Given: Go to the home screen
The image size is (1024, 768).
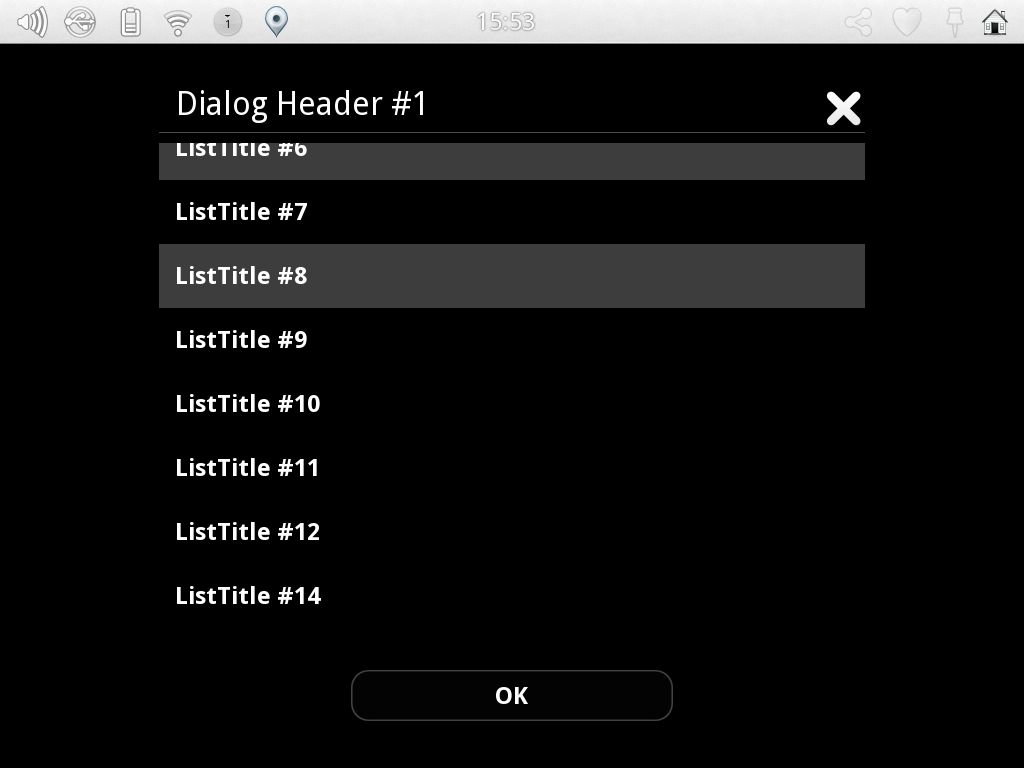Looking at the screenshot, I should 994,22.
